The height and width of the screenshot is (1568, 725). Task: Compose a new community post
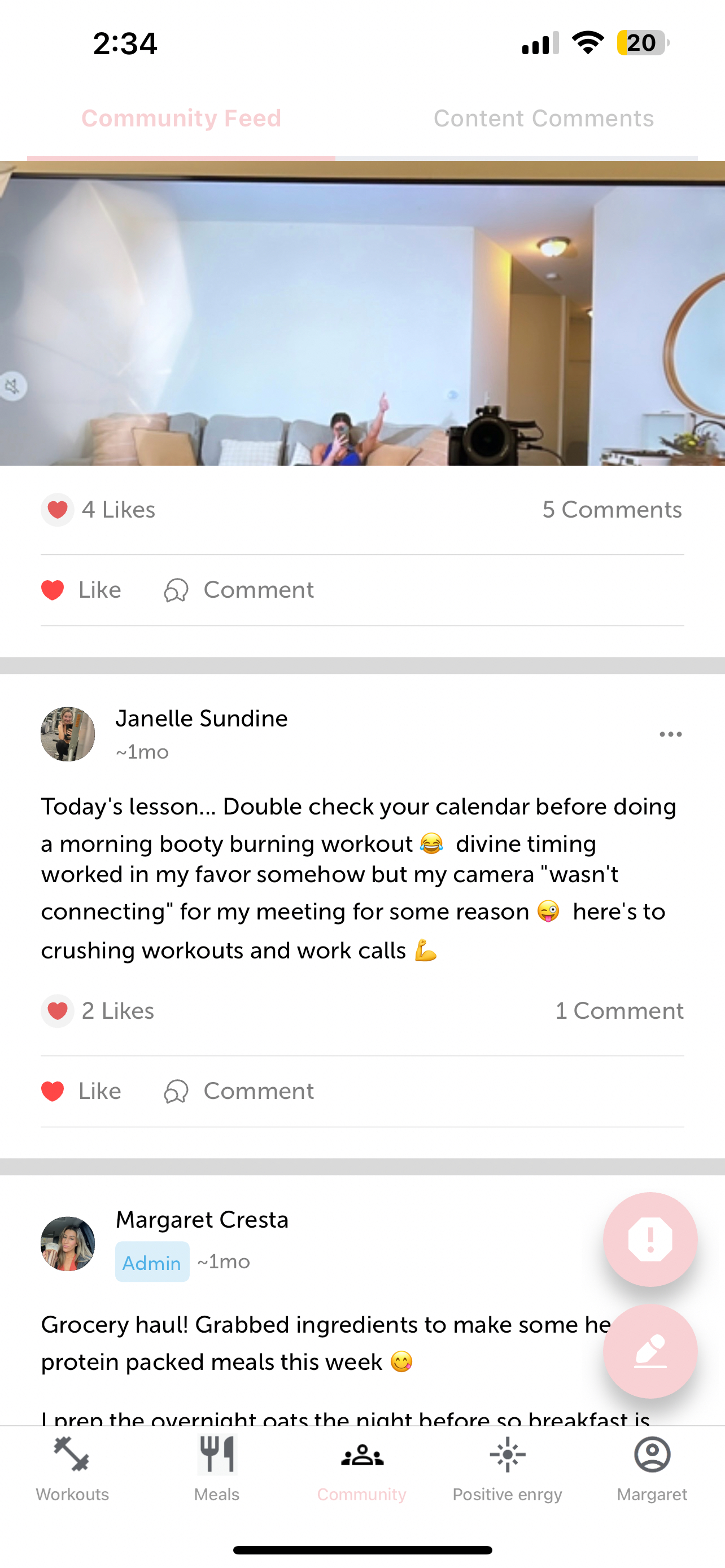pos(649,1351)
